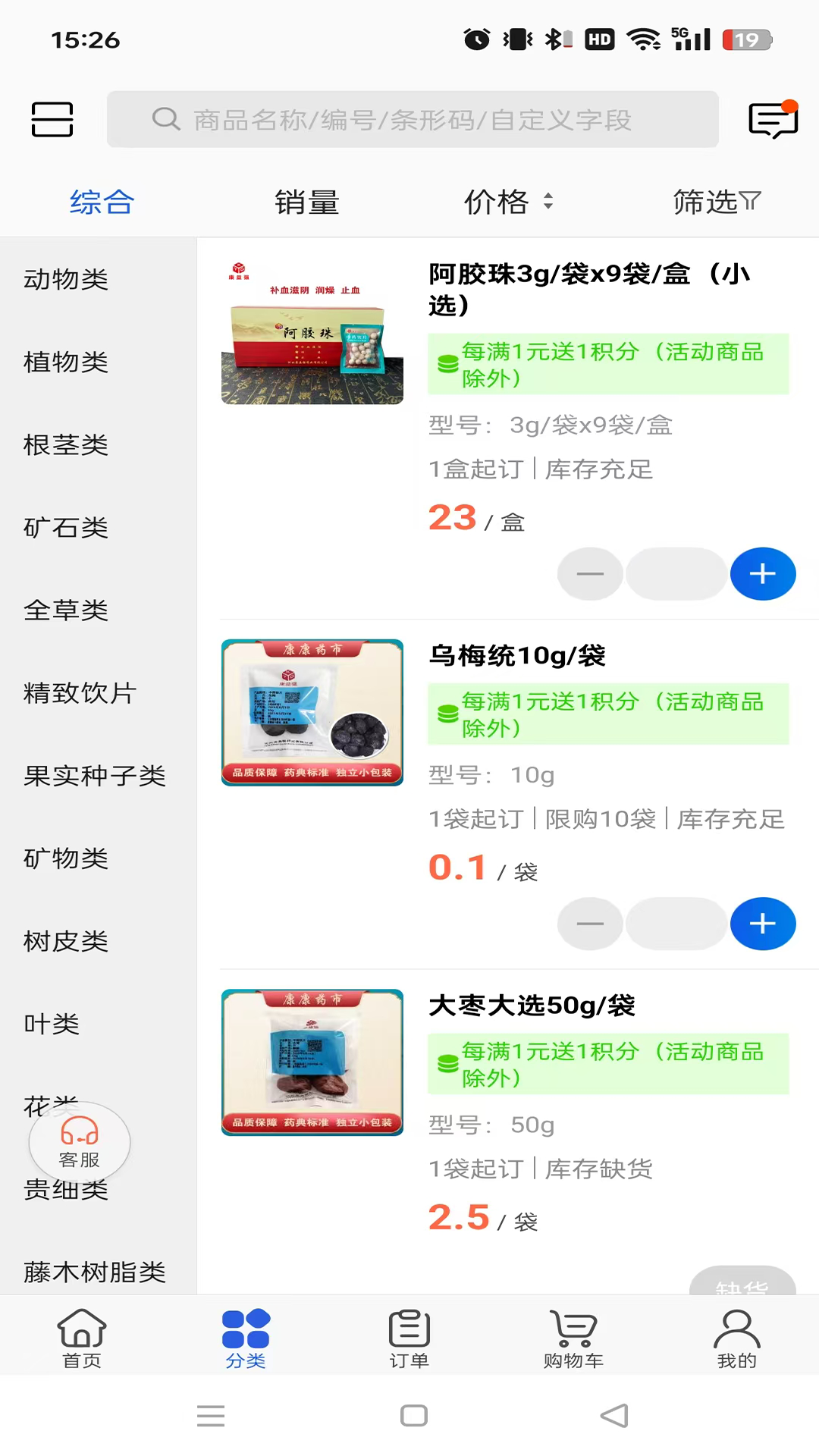Switch to the 销量 sales tab

click(306, 202)
